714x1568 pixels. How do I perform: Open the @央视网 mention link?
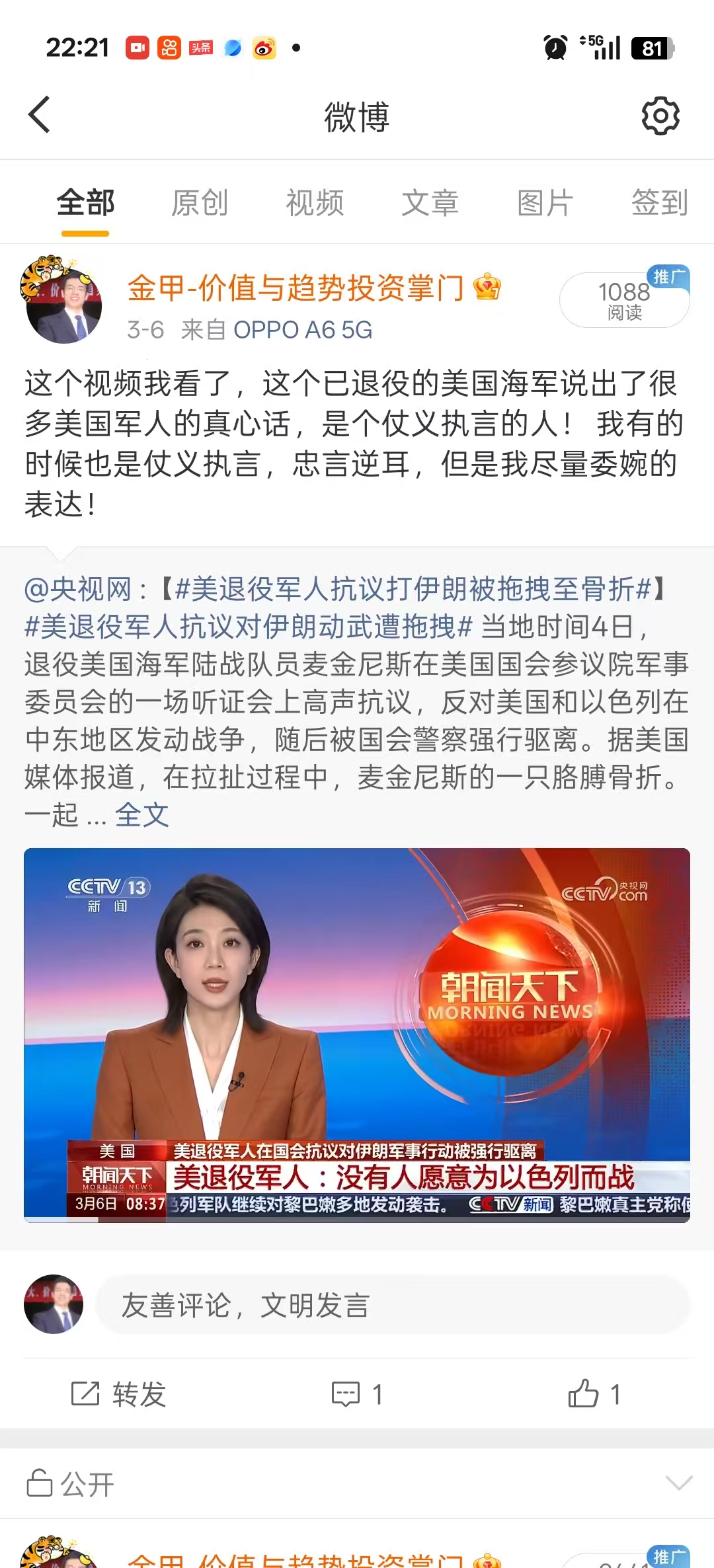point(78,589)
